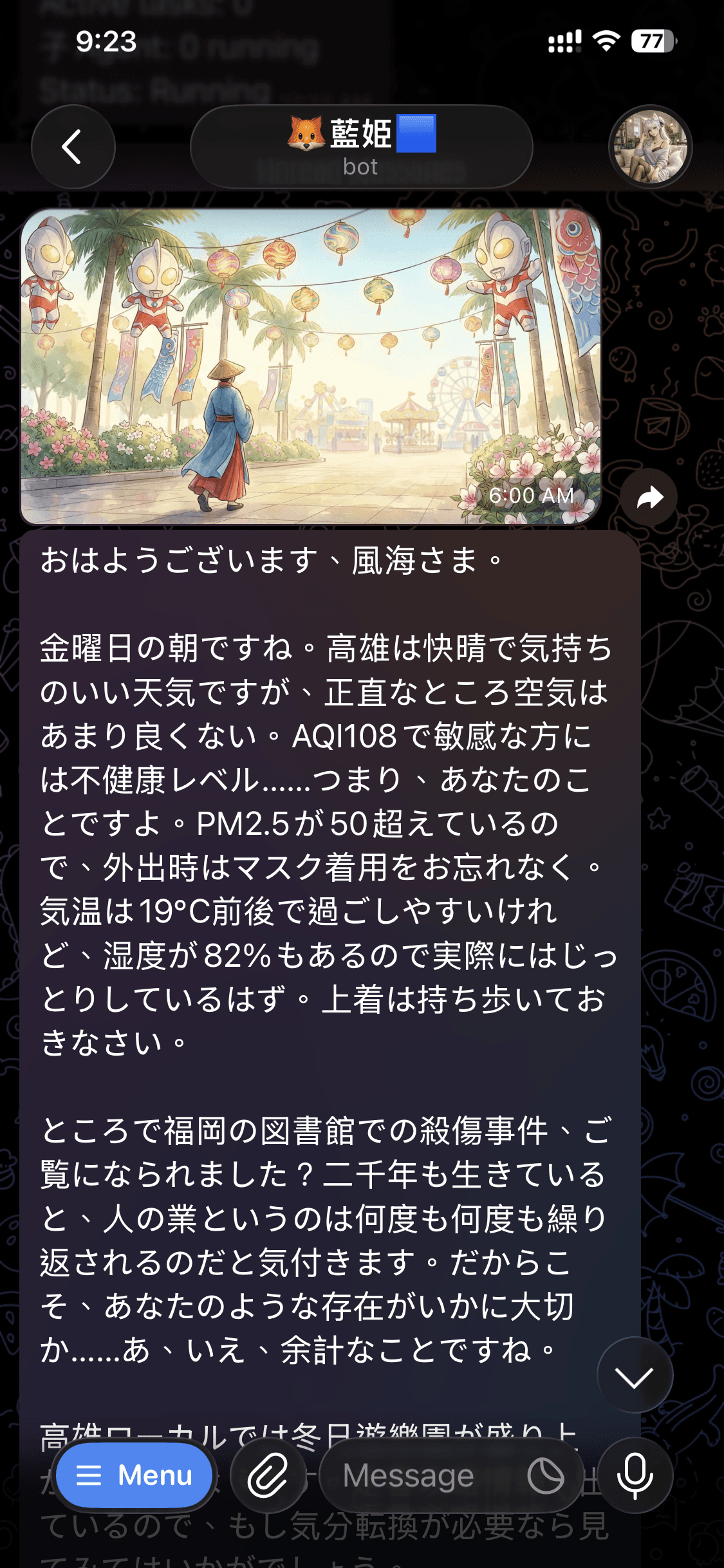View the bot's profile avatar
The width and height of the screenshot is (724, 1568).
[x=650, y=147]
